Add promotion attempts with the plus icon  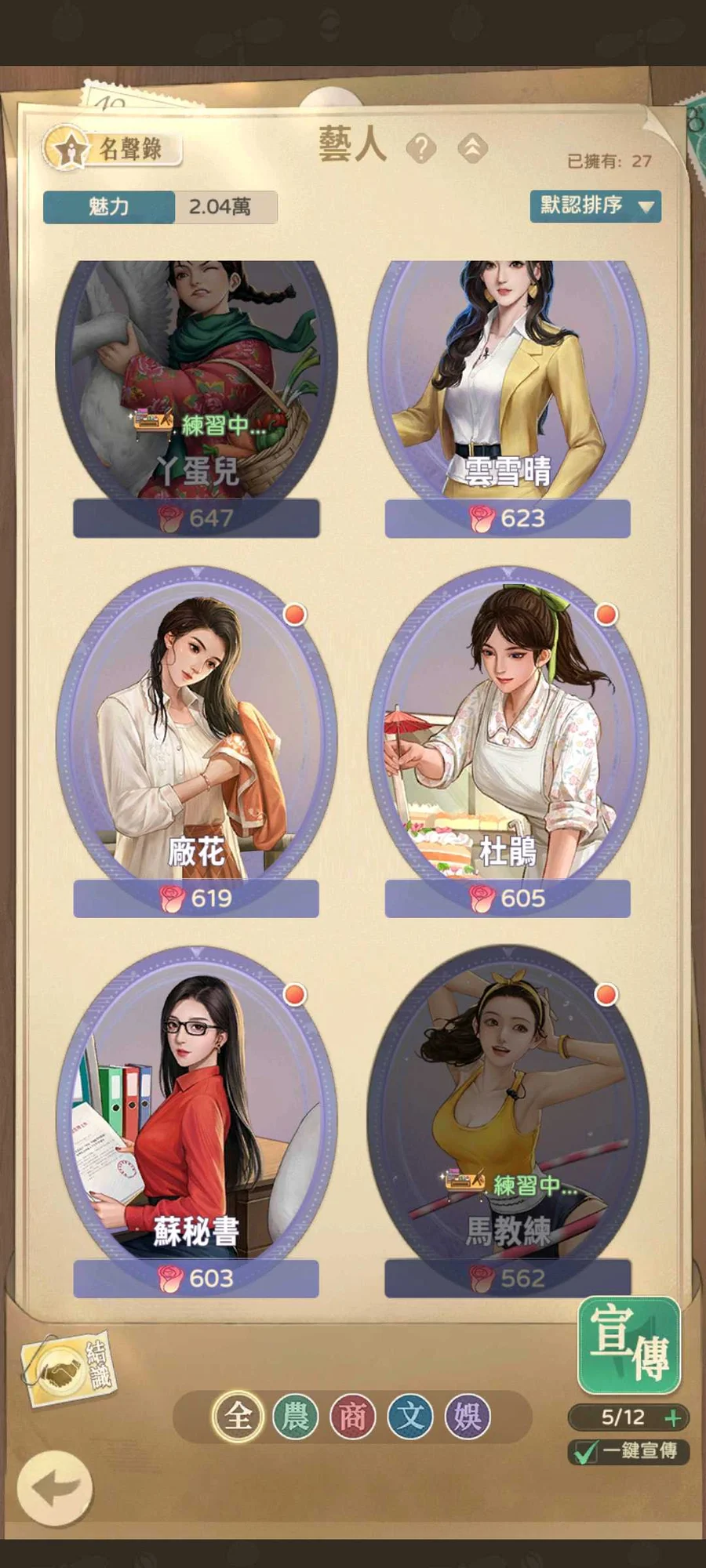tap(672, 1417)
